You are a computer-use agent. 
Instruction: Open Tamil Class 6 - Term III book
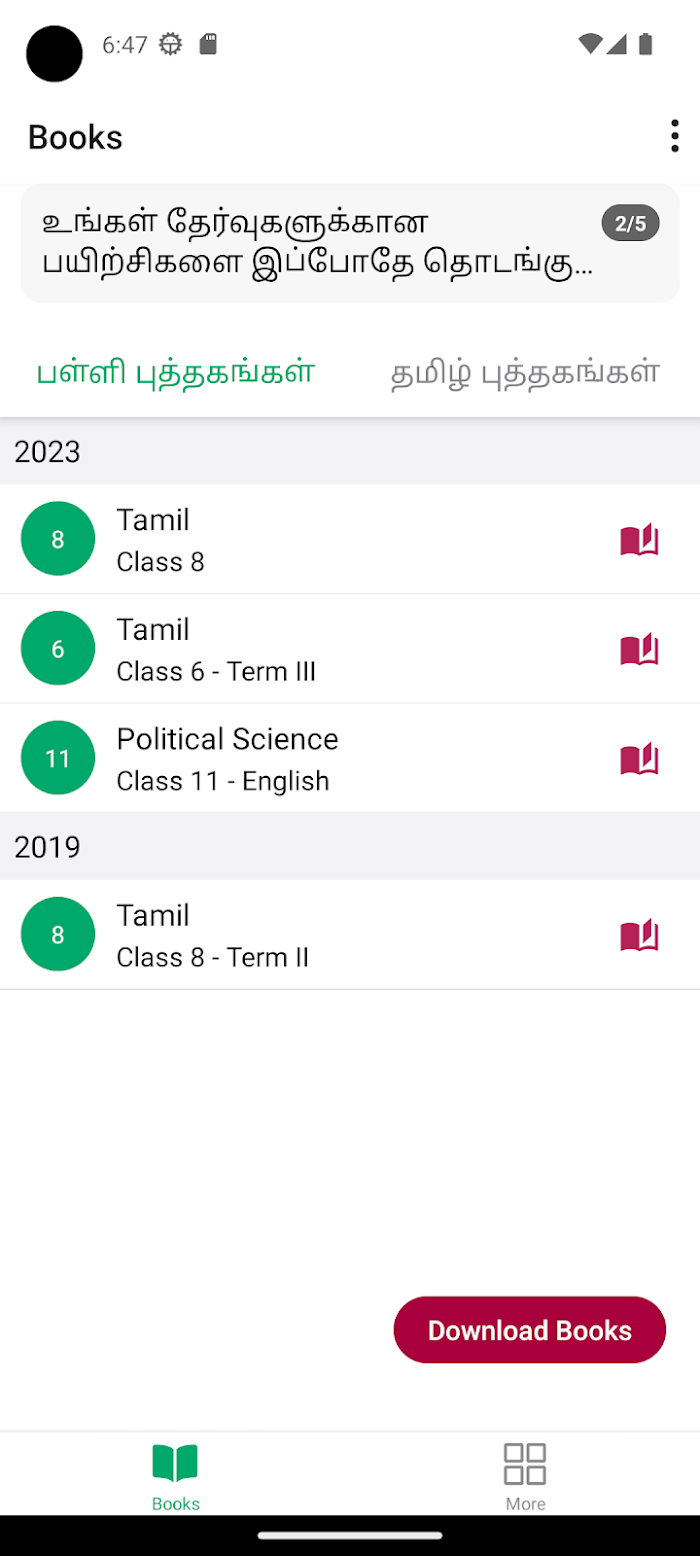pyautogui.click(x=350, y=649)
